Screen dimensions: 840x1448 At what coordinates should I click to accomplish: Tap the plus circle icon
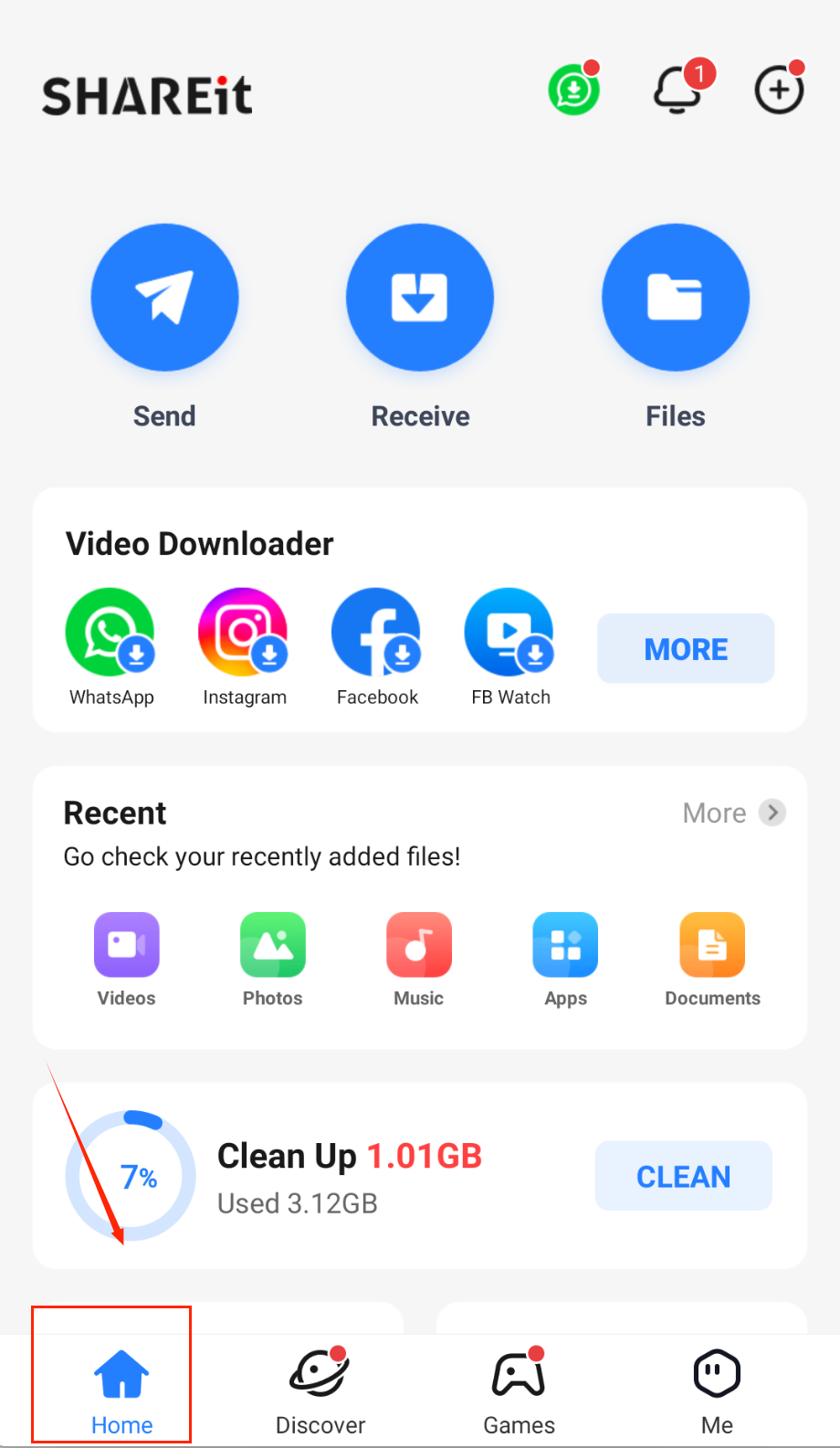coord(779,90)
